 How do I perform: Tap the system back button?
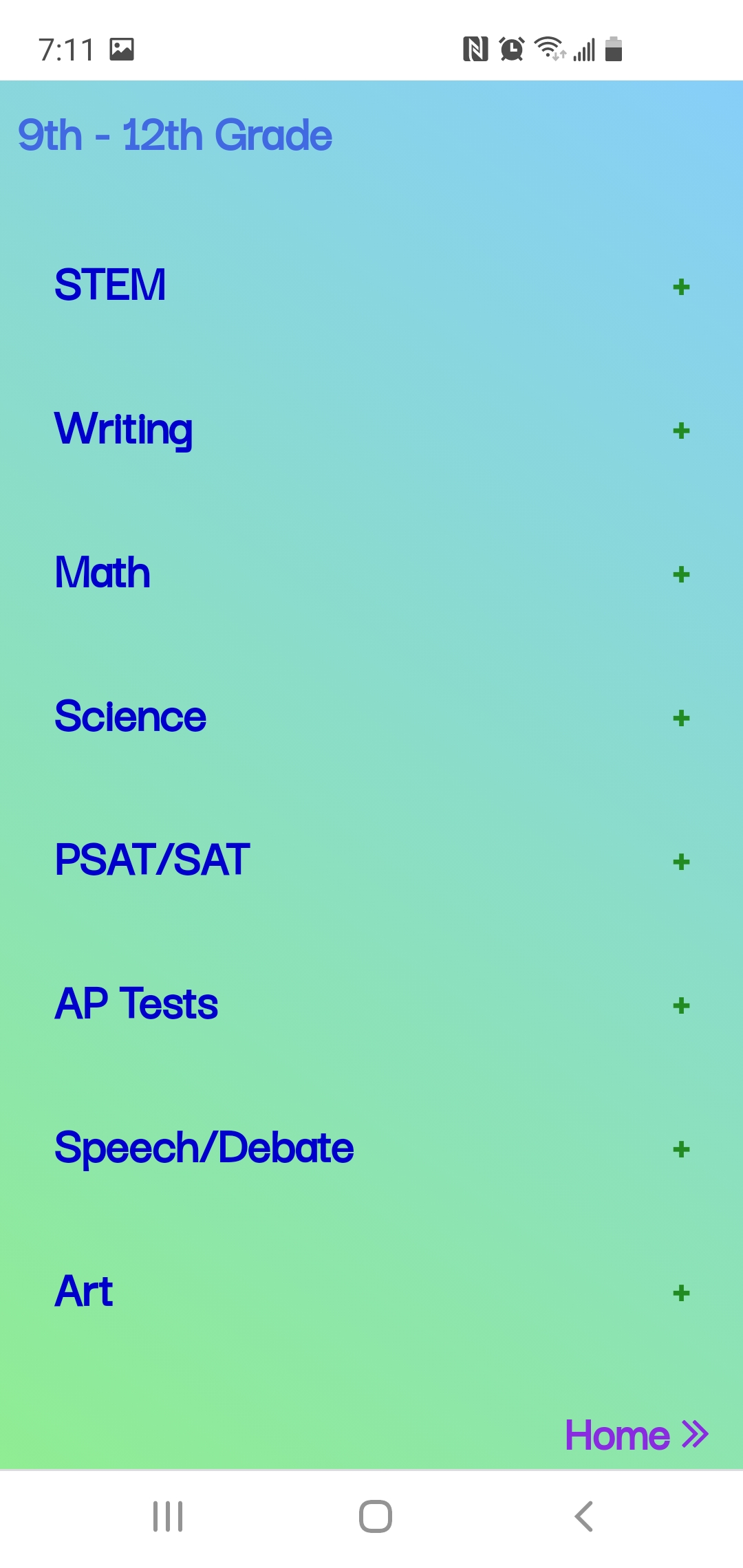point(583,1516)
